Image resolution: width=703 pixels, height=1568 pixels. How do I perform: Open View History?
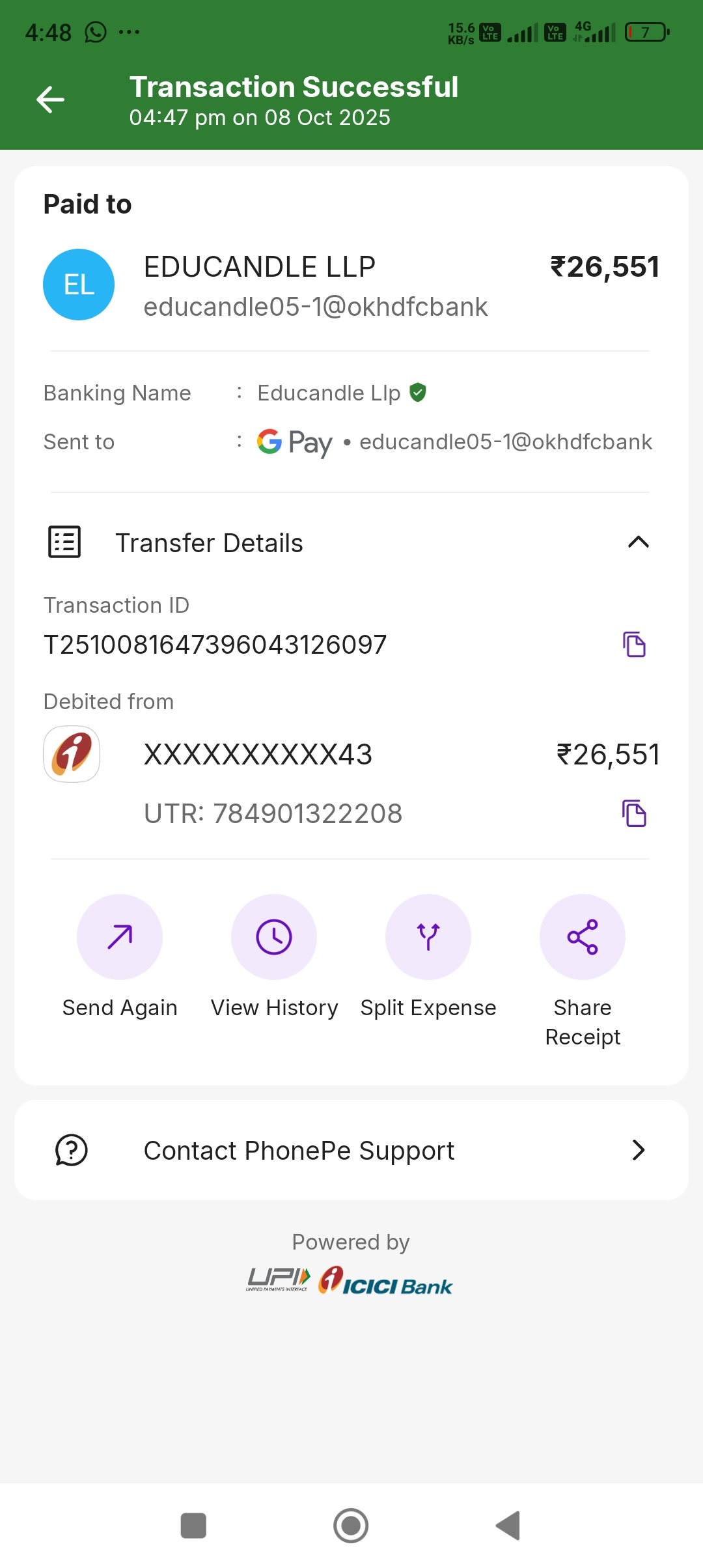(x=274, y=937)
